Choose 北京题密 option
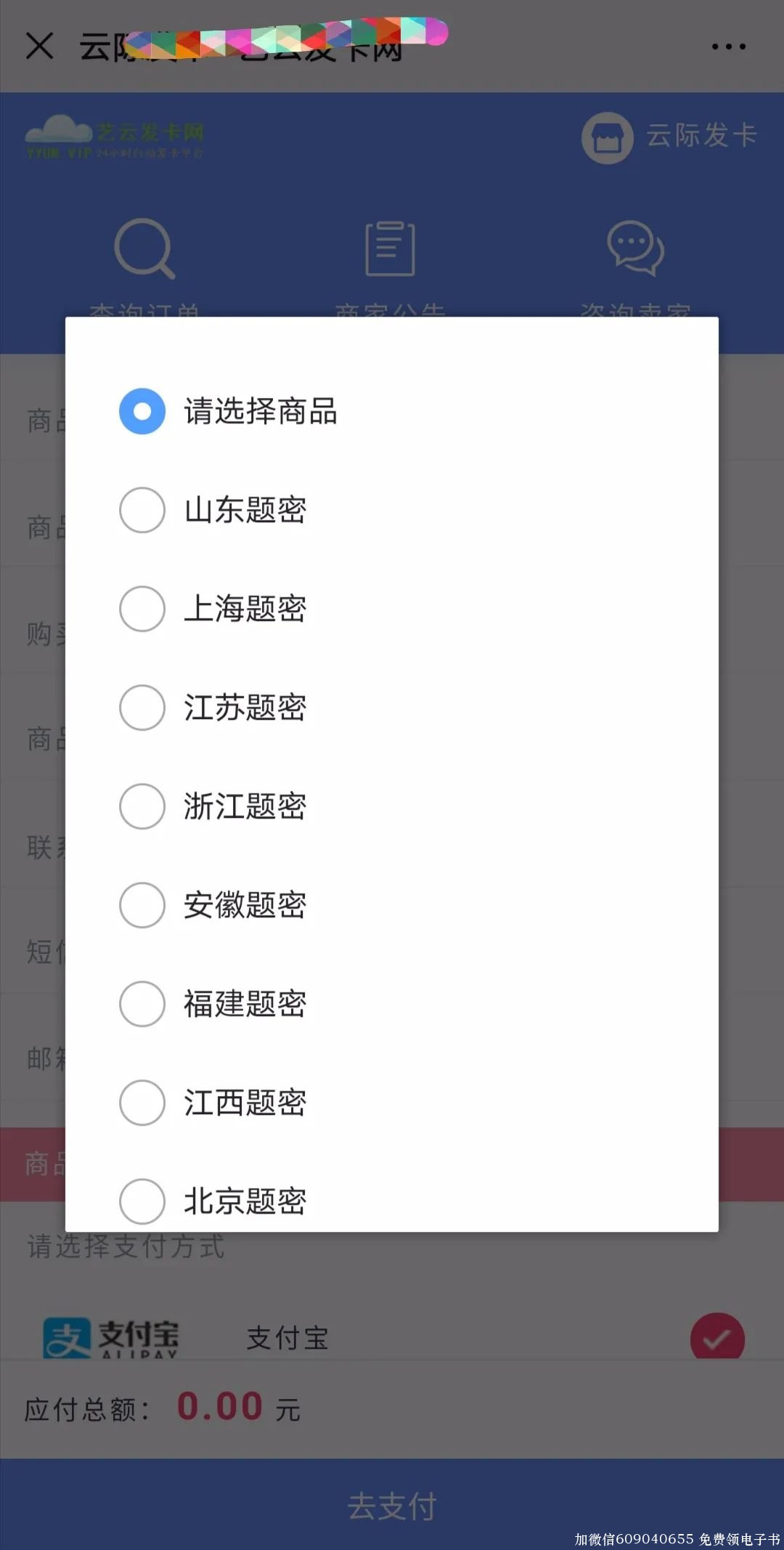The image size is (784, 1550). (x=142, y=1200)
